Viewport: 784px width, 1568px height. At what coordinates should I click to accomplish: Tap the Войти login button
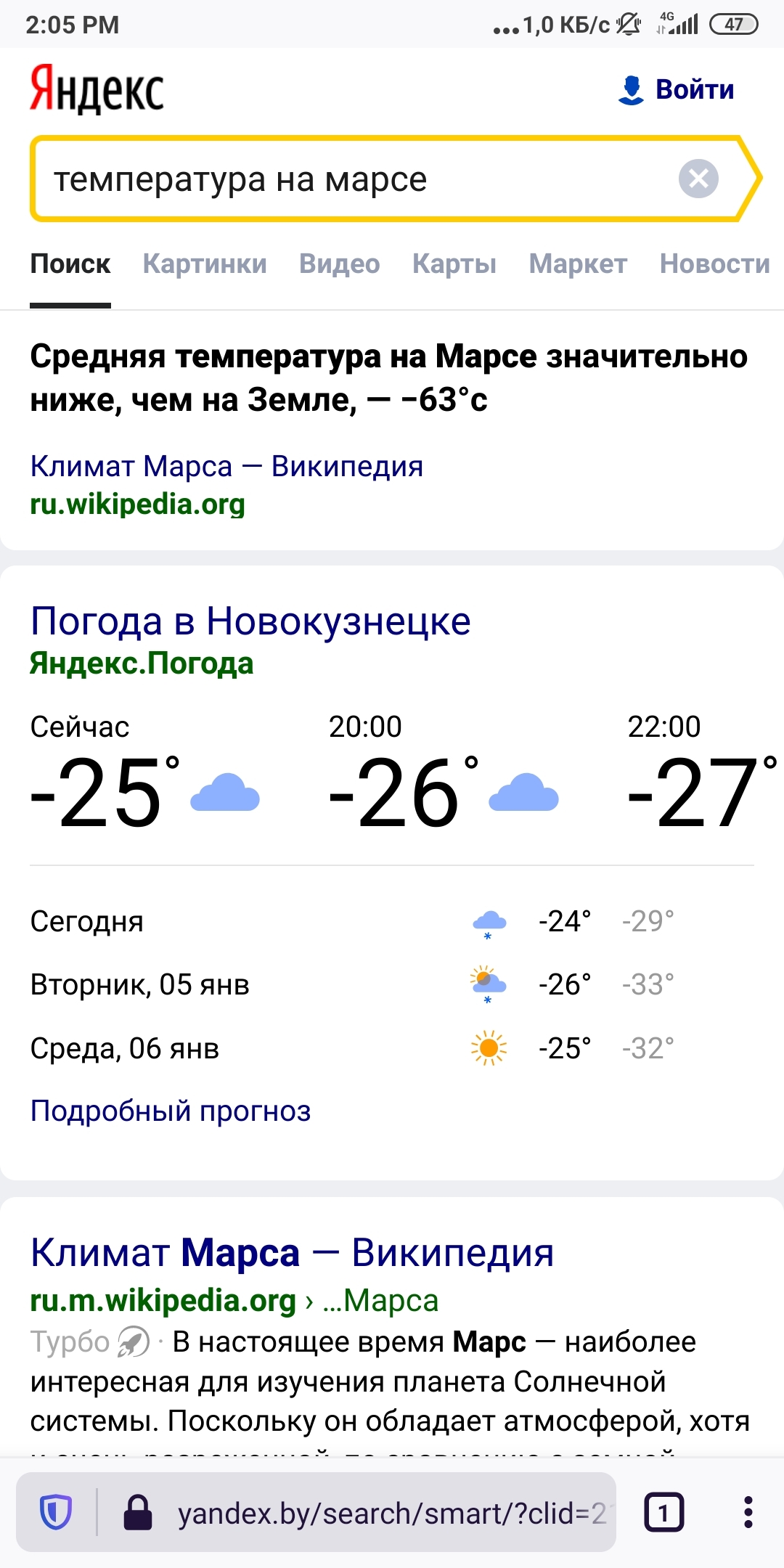pyautogui.click(x=676, y=89)
